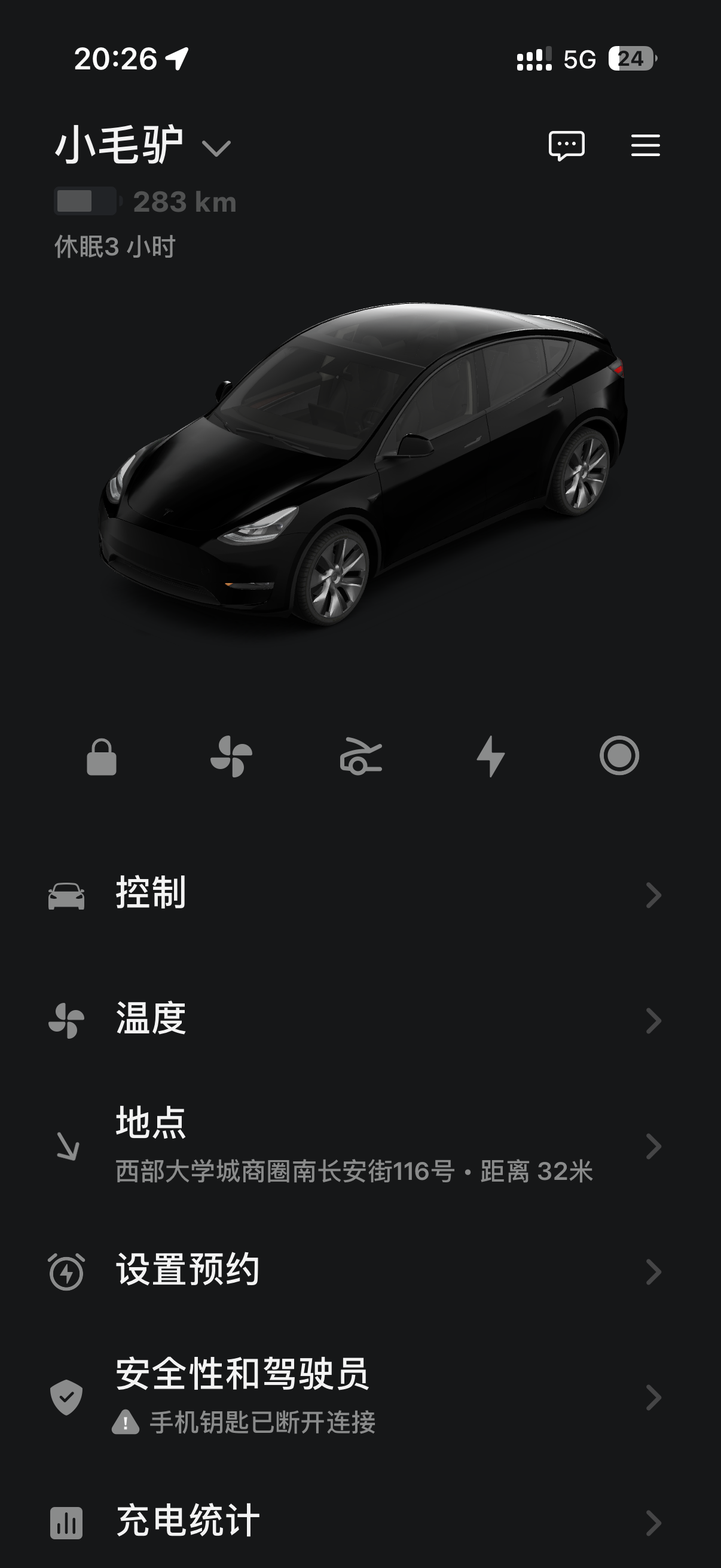
Task: Show 充电统计 charging statistics
Action: point(360,1523)
